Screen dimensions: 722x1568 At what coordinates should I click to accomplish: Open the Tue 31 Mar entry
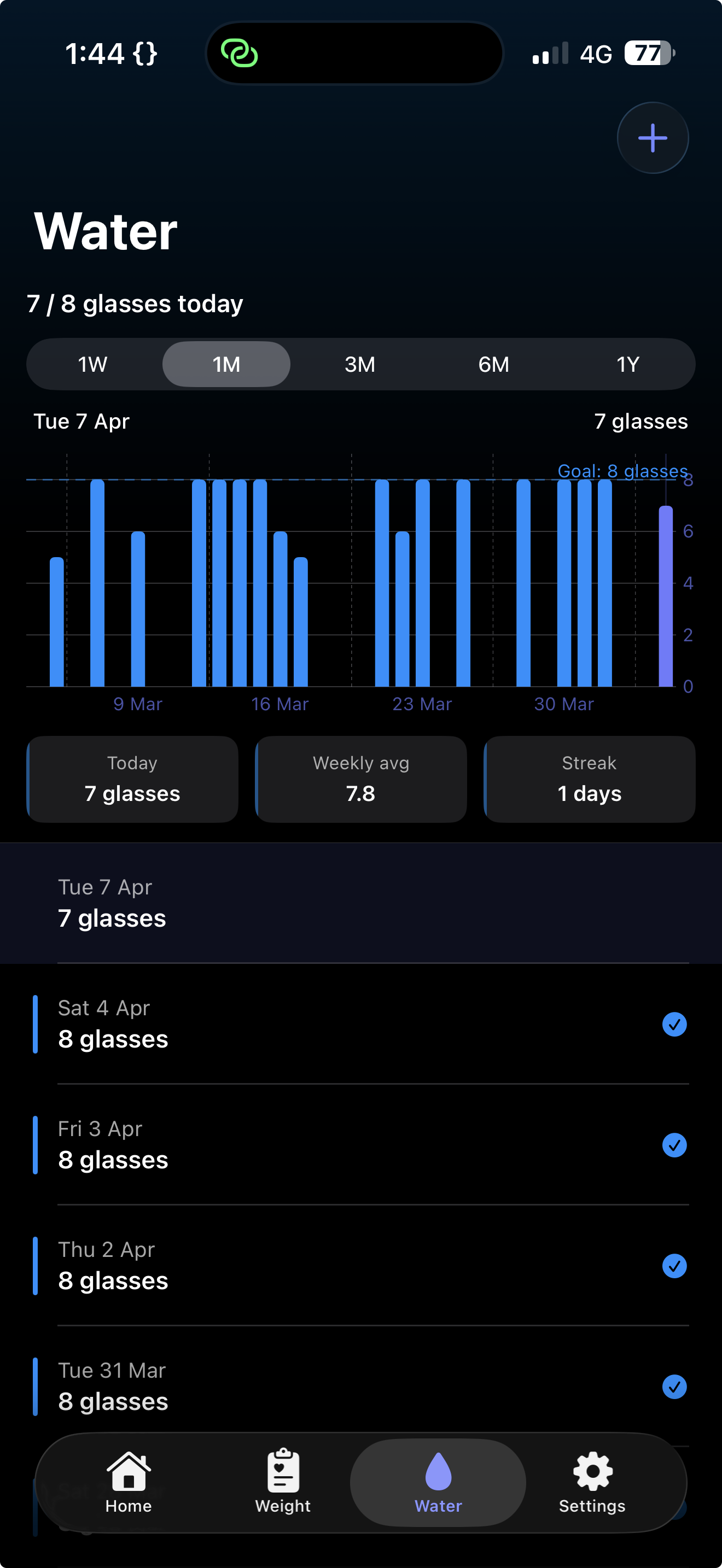pos(361,1386)
